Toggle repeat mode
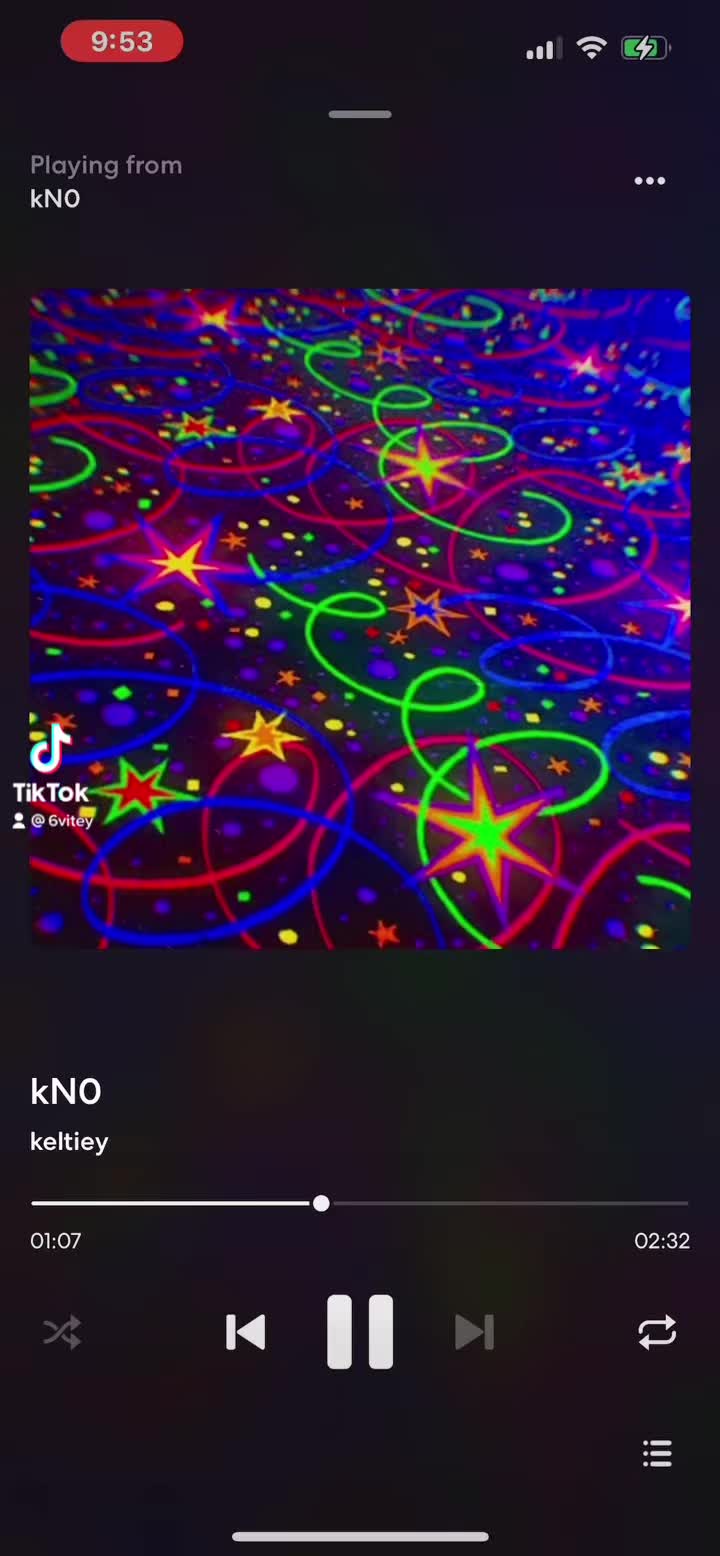This screenshot has width=720, height=1556. point(657,1332)
